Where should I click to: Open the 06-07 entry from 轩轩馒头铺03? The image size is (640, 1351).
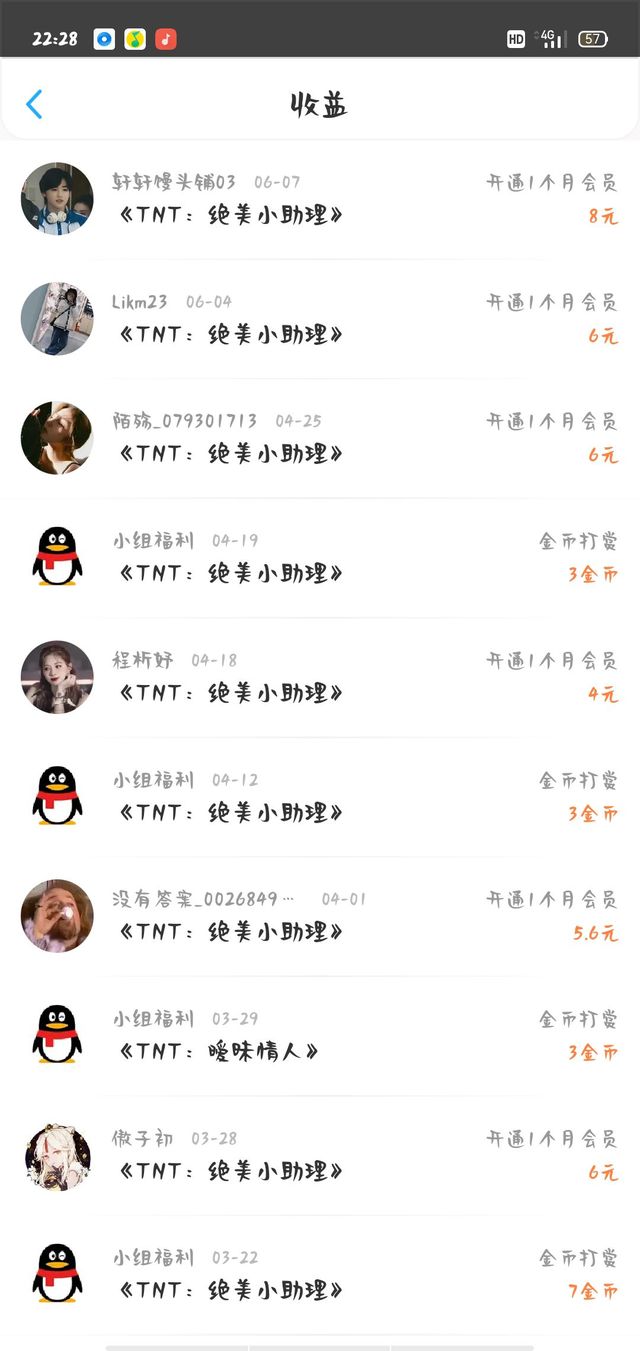(320, 199)
